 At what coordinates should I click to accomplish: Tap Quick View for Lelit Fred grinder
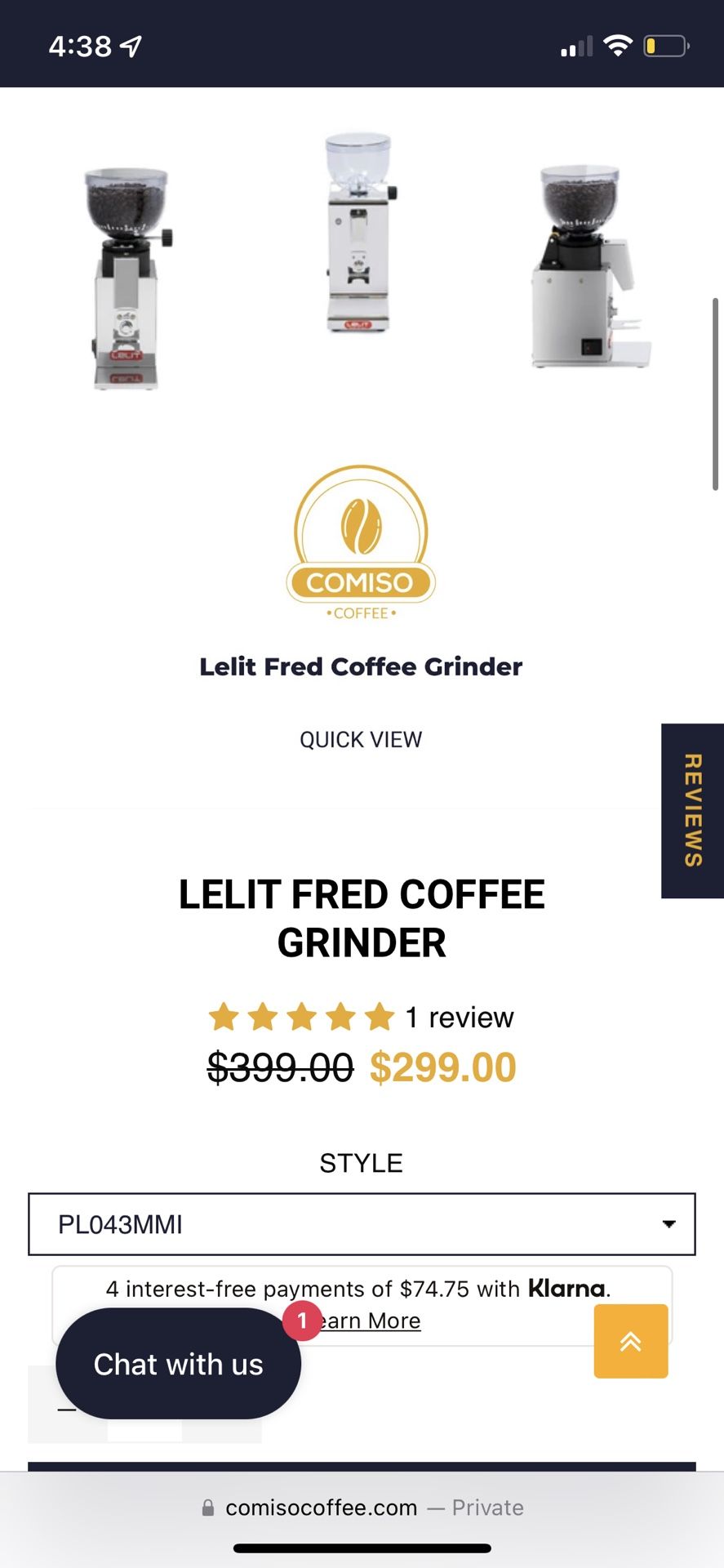[x=361, y=740]
